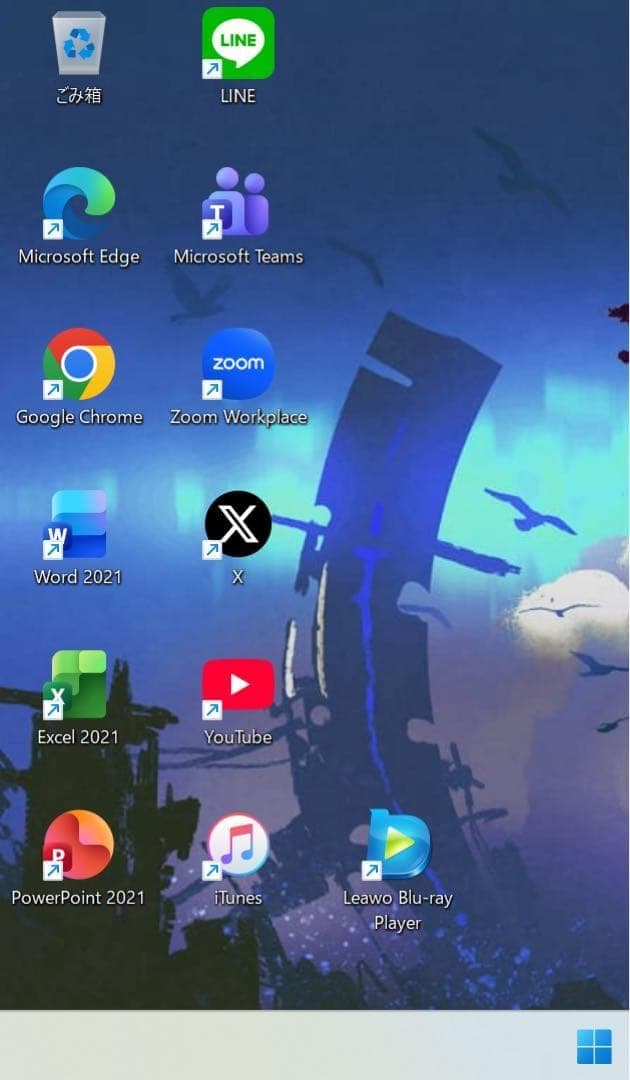Start Leawo Blu-ray Player
The image size is (630, 1080).
[x=398, y=845]
